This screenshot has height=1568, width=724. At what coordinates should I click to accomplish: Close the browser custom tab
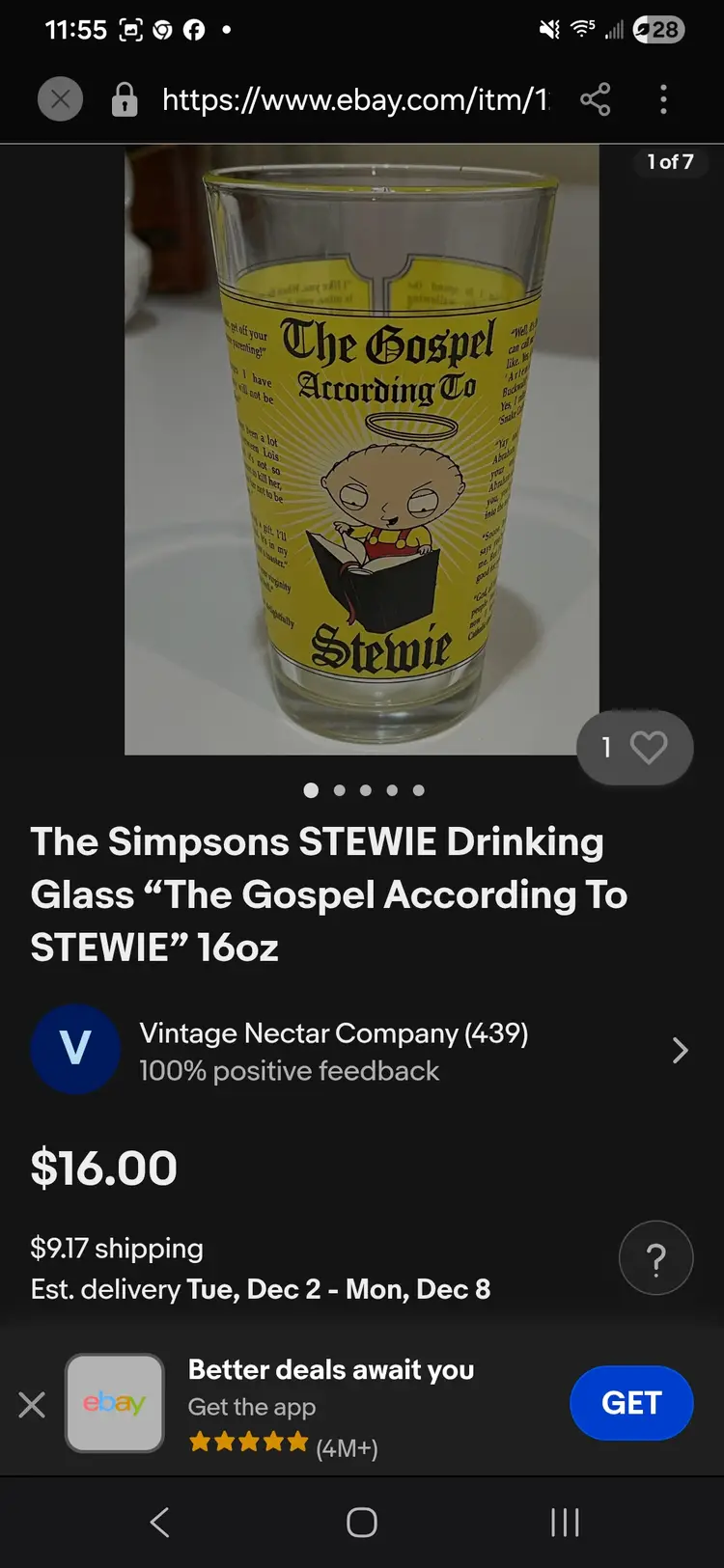[60, 98]
